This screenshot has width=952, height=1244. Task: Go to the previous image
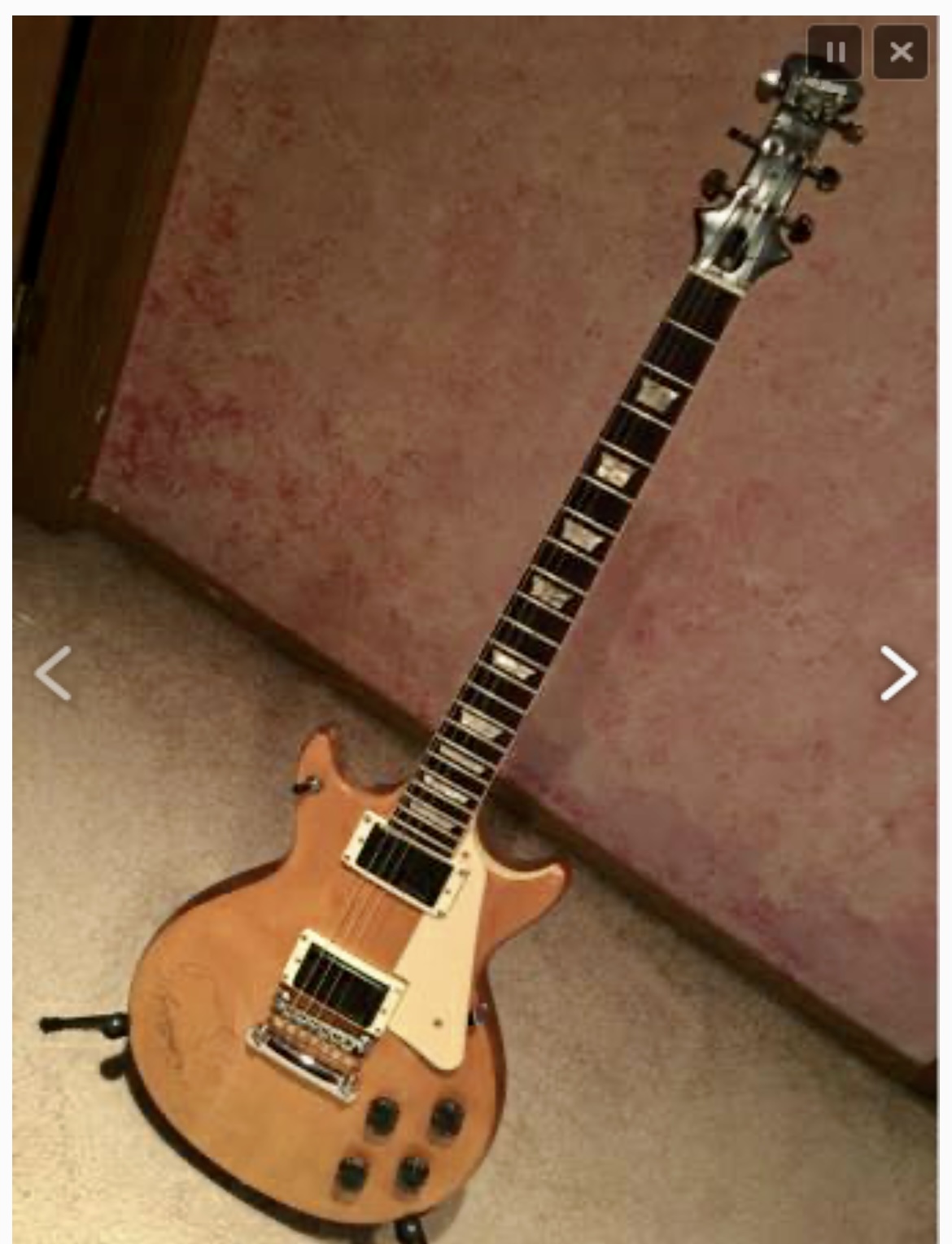click(x=54, y=673)
